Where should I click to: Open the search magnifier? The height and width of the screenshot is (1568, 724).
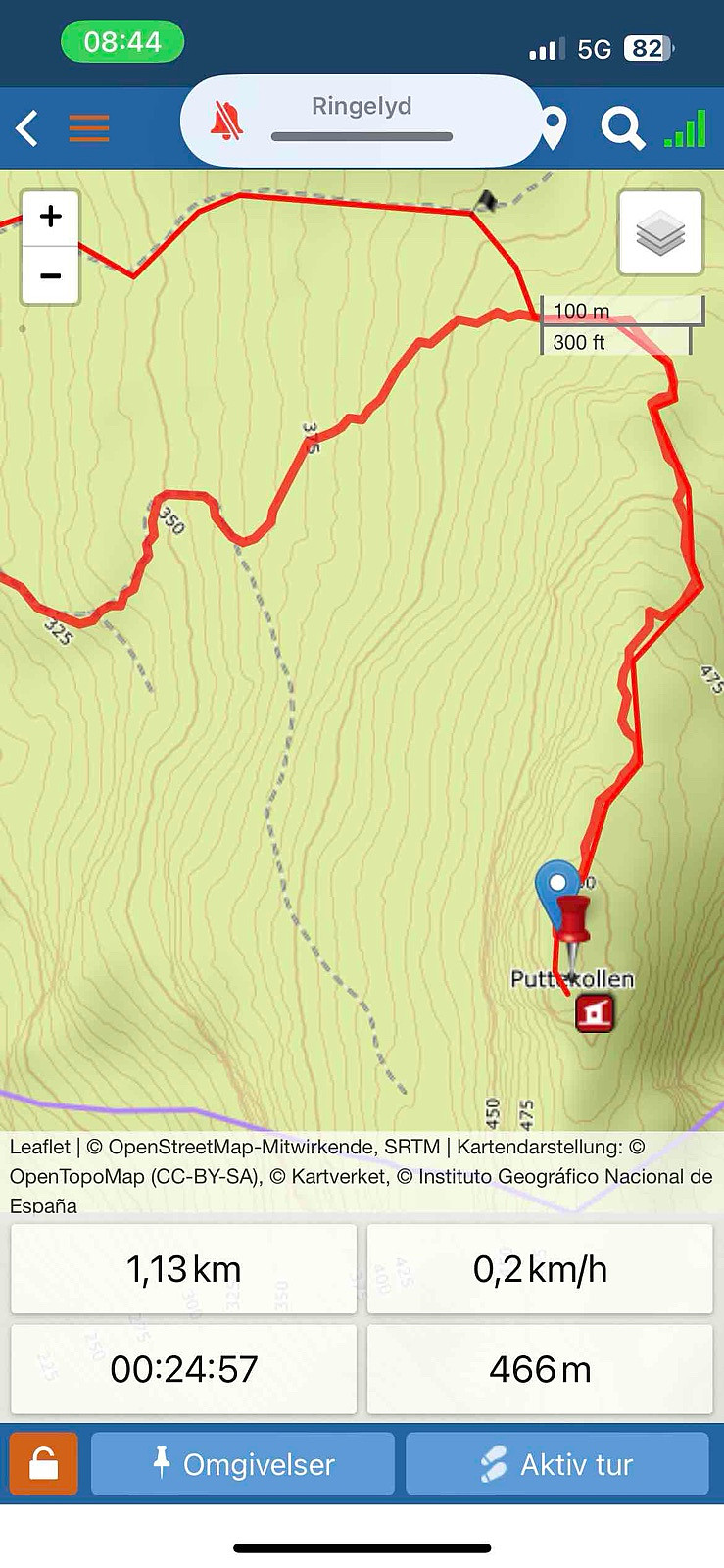pyautogui.click(x=623, y=128)
